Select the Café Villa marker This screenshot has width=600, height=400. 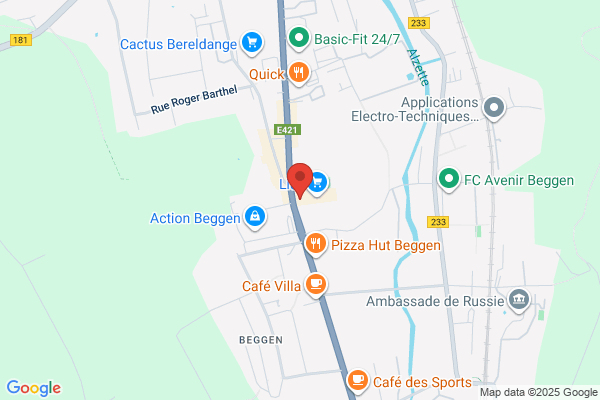[316, 286]
